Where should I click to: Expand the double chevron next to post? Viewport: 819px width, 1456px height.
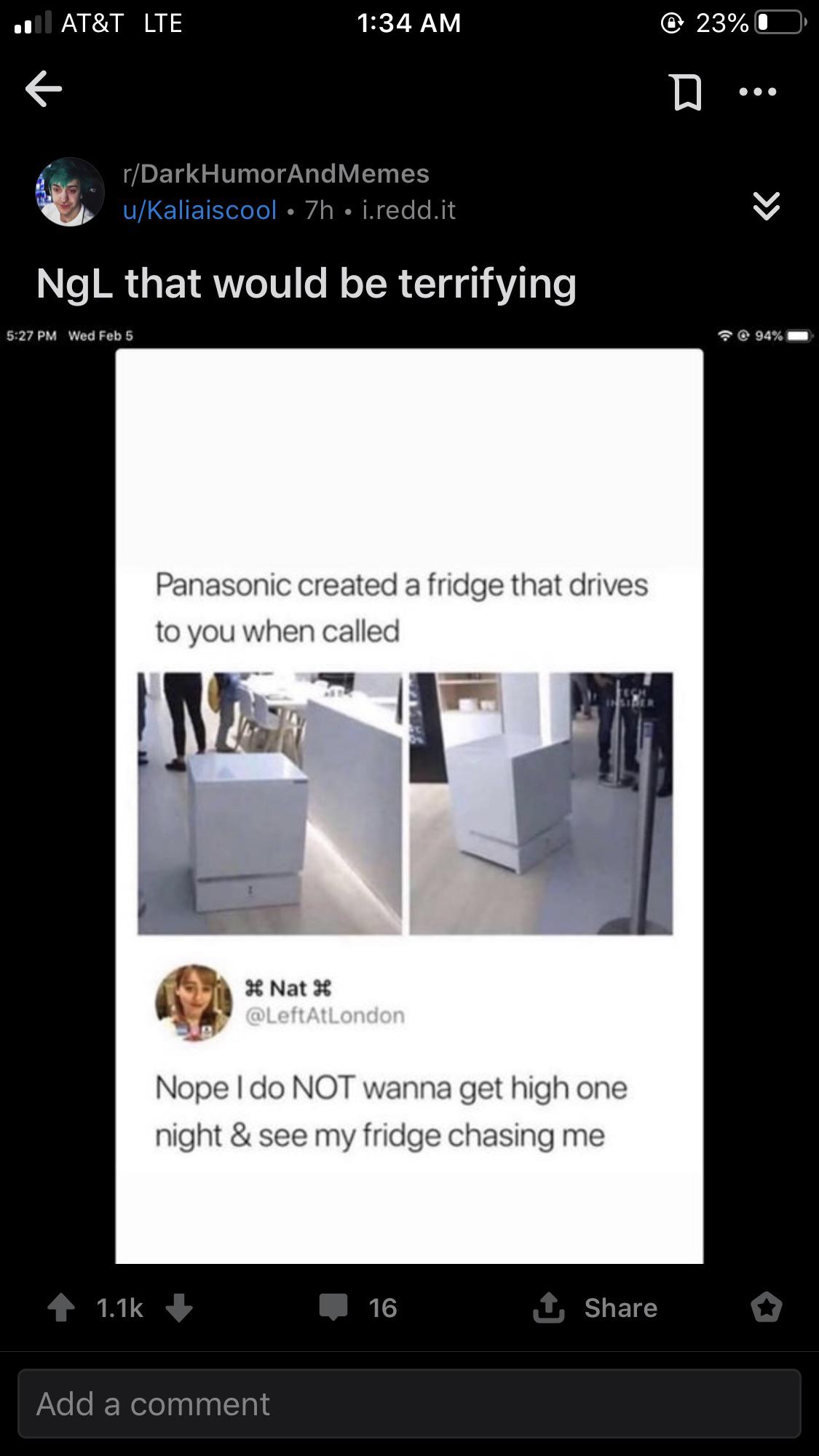pyautogui.click(x=766, y=206)
